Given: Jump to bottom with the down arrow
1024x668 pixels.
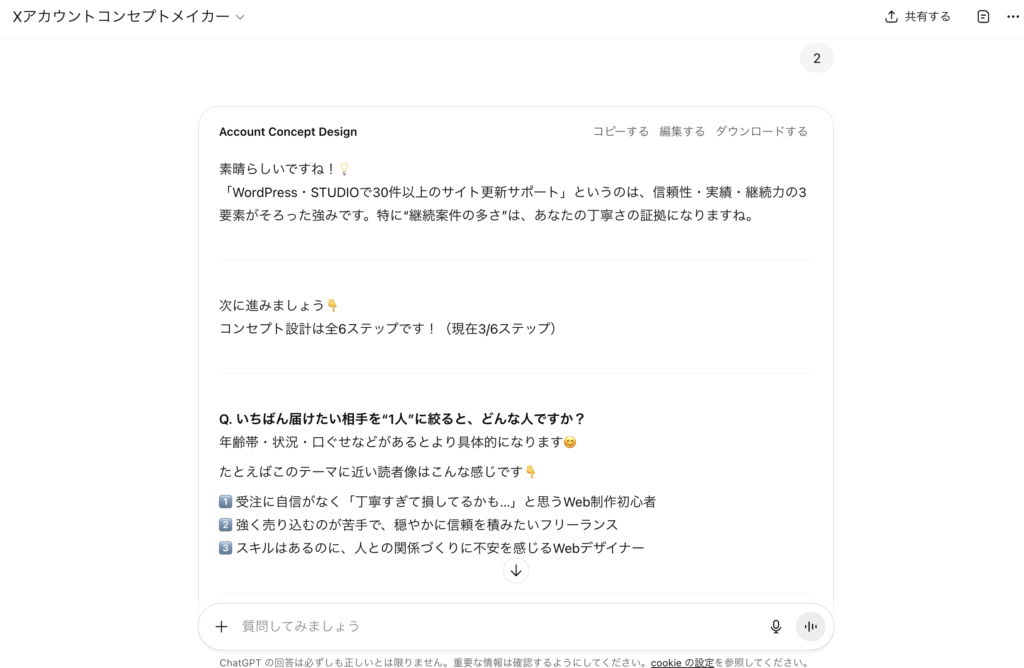Looking at the screenshot, I should click(516, 570).
